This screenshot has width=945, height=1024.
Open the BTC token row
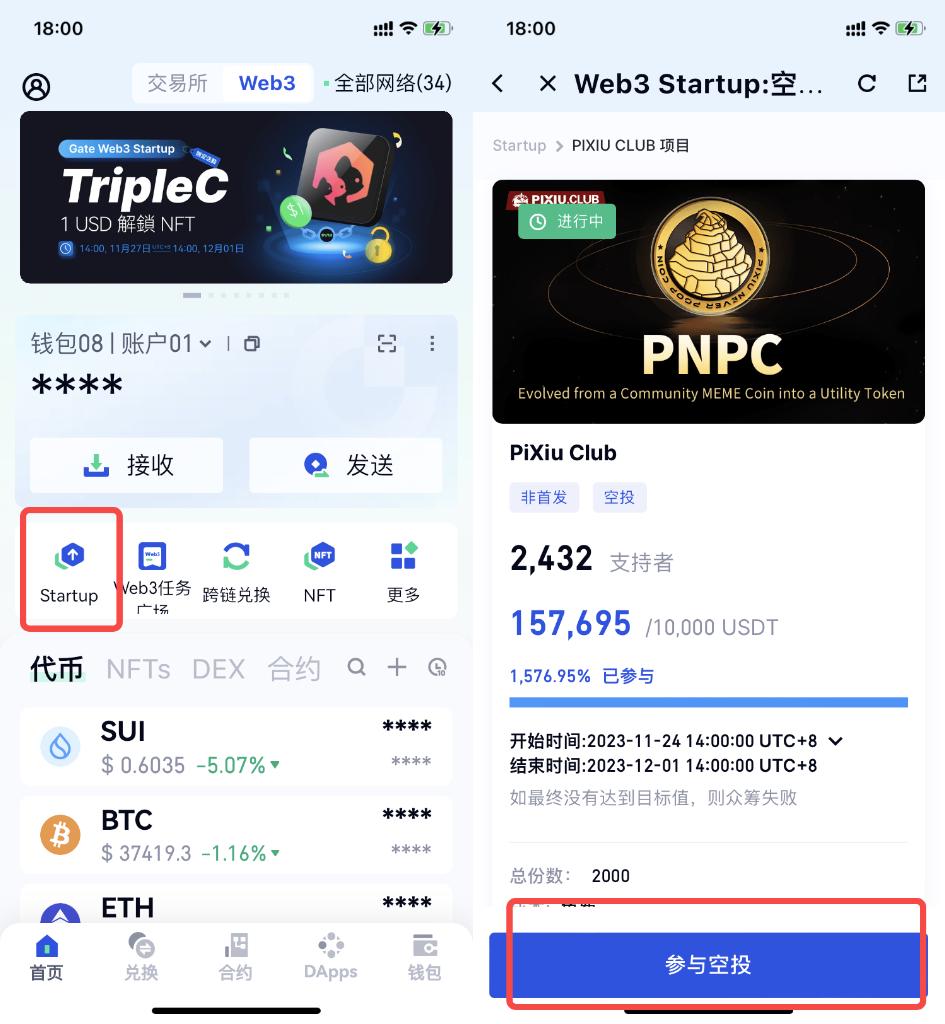pos(236,835)
